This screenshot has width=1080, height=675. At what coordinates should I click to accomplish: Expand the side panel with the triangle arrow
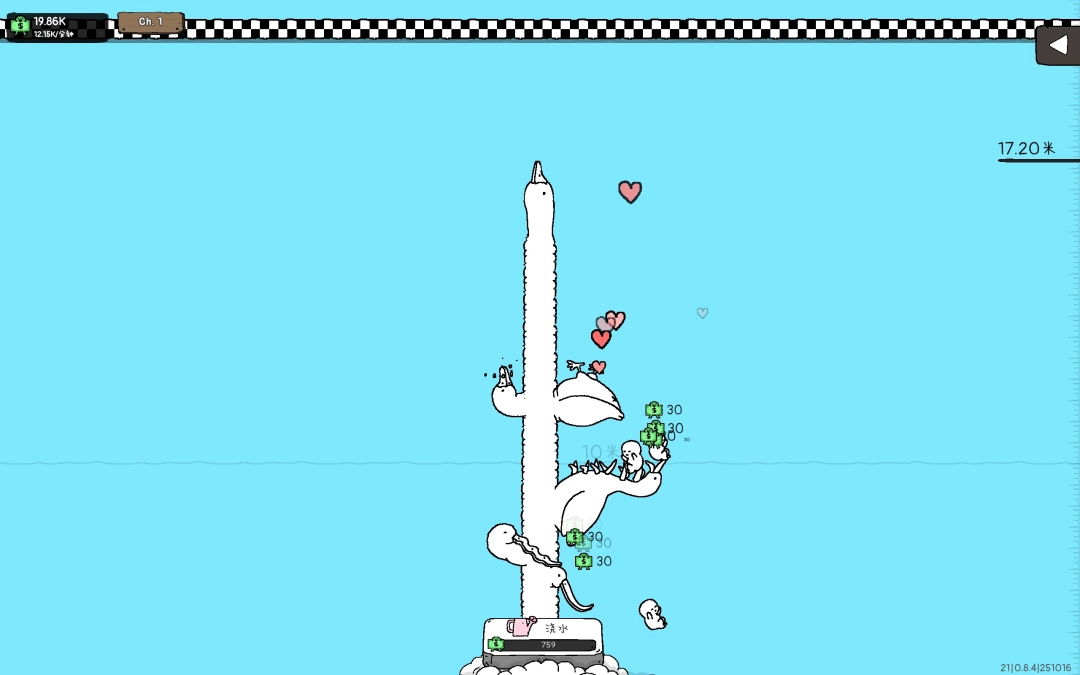click(1058, 45)
